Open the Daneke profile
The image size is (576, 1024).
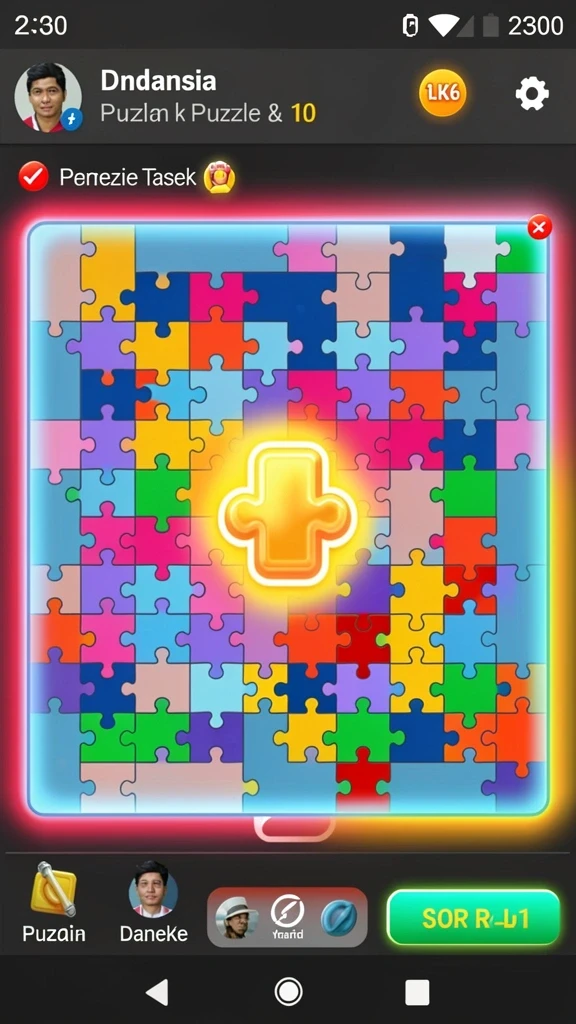(x=153, y=901)
